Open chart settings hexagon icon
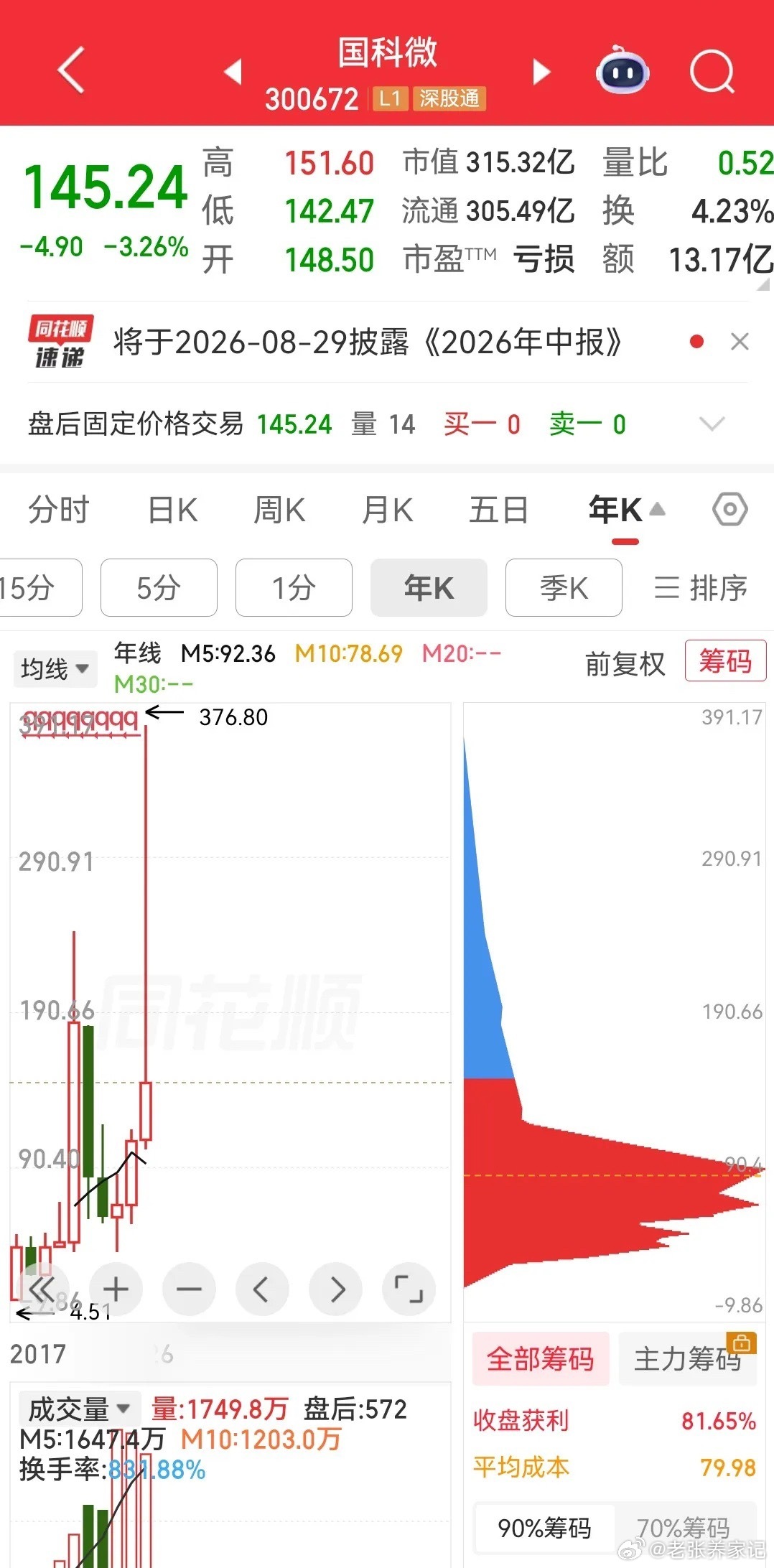Viewport: 774px width, 1568px height. [x=730, y=510]
